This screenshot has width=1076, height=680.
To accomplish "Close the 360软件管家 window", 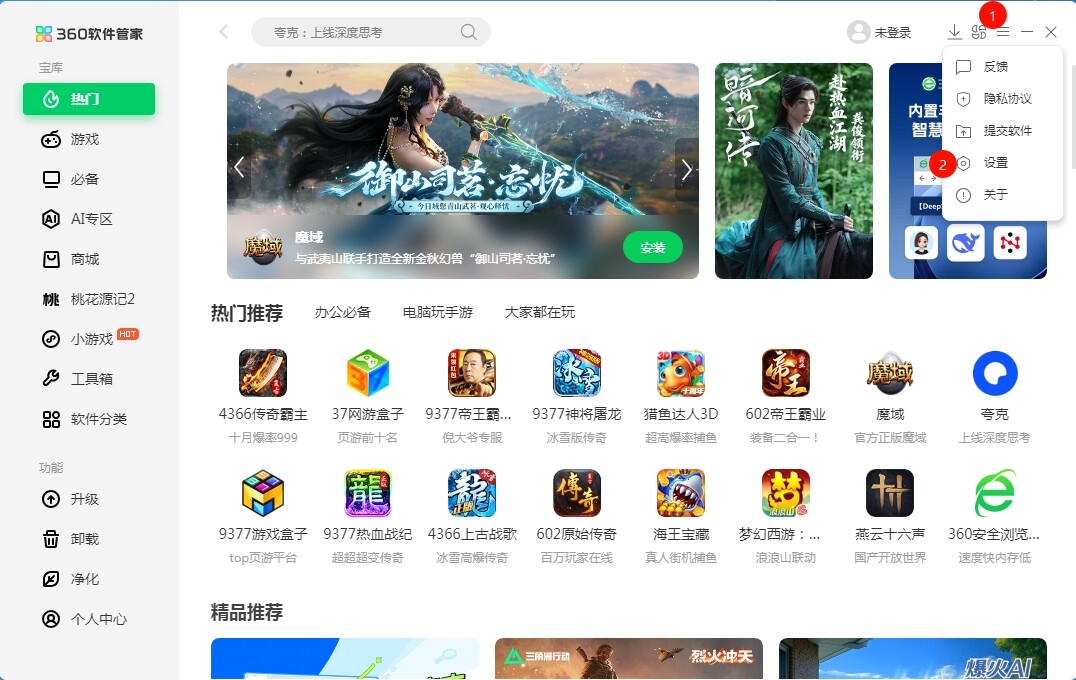I will (1051, 33).
